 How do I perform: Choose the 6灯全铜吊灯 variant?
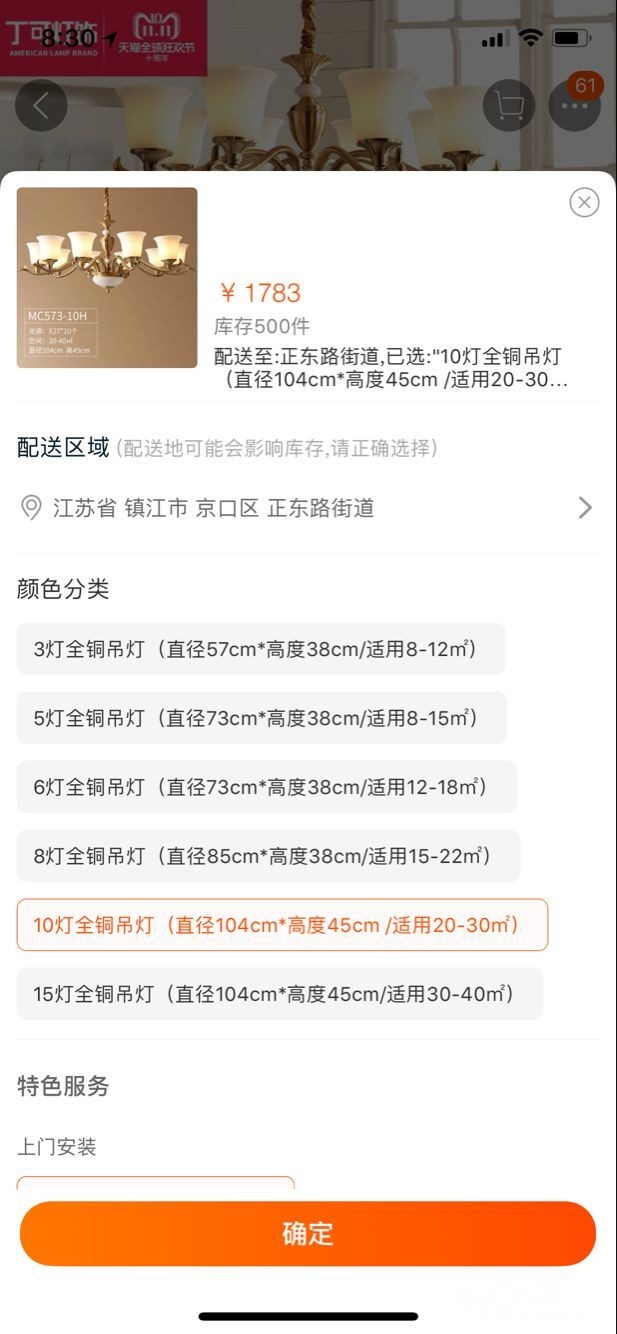coord(266,787)
